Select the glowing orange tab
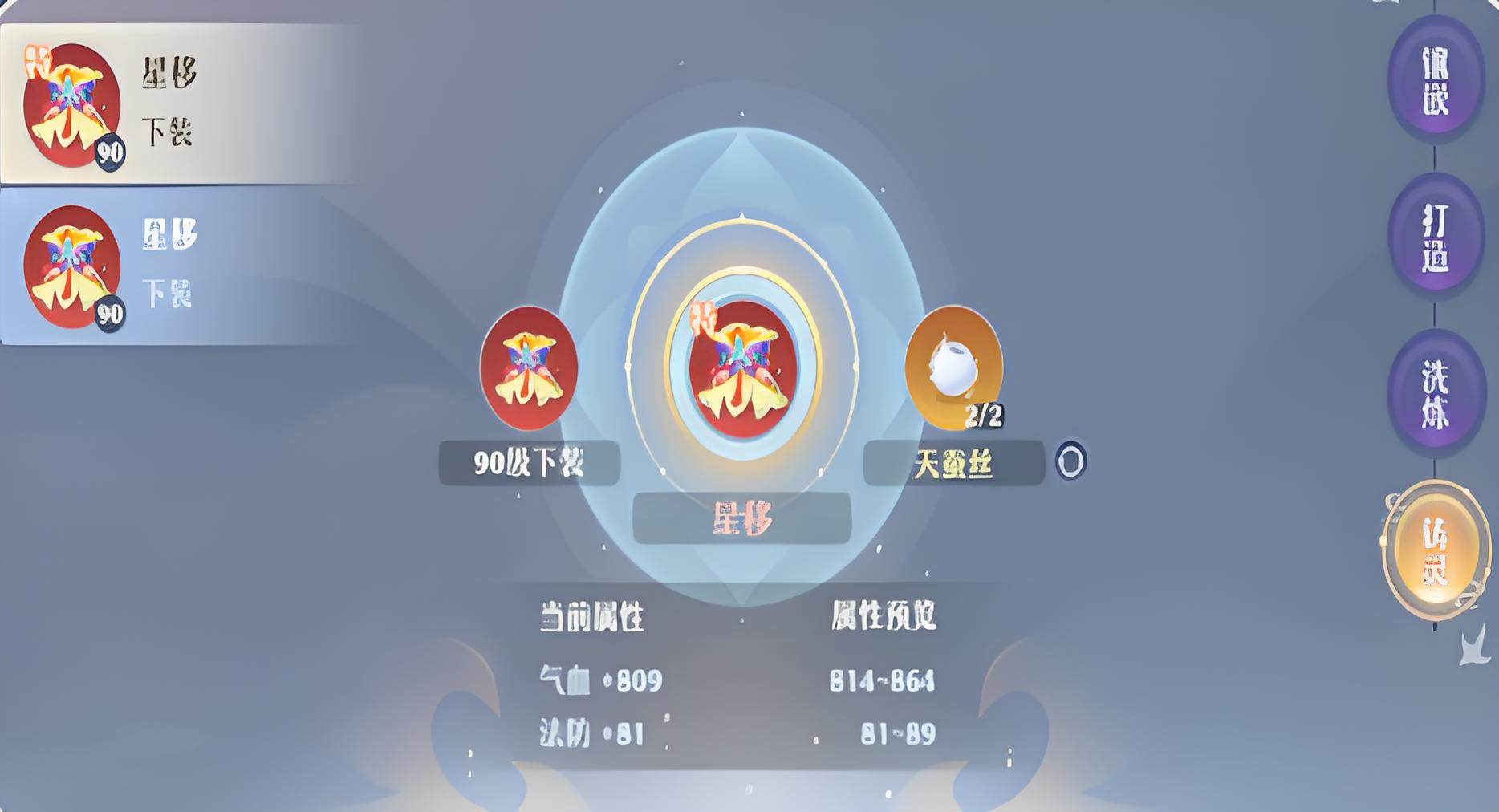Screen dimensions: 1499x812 click(1435, 550)
